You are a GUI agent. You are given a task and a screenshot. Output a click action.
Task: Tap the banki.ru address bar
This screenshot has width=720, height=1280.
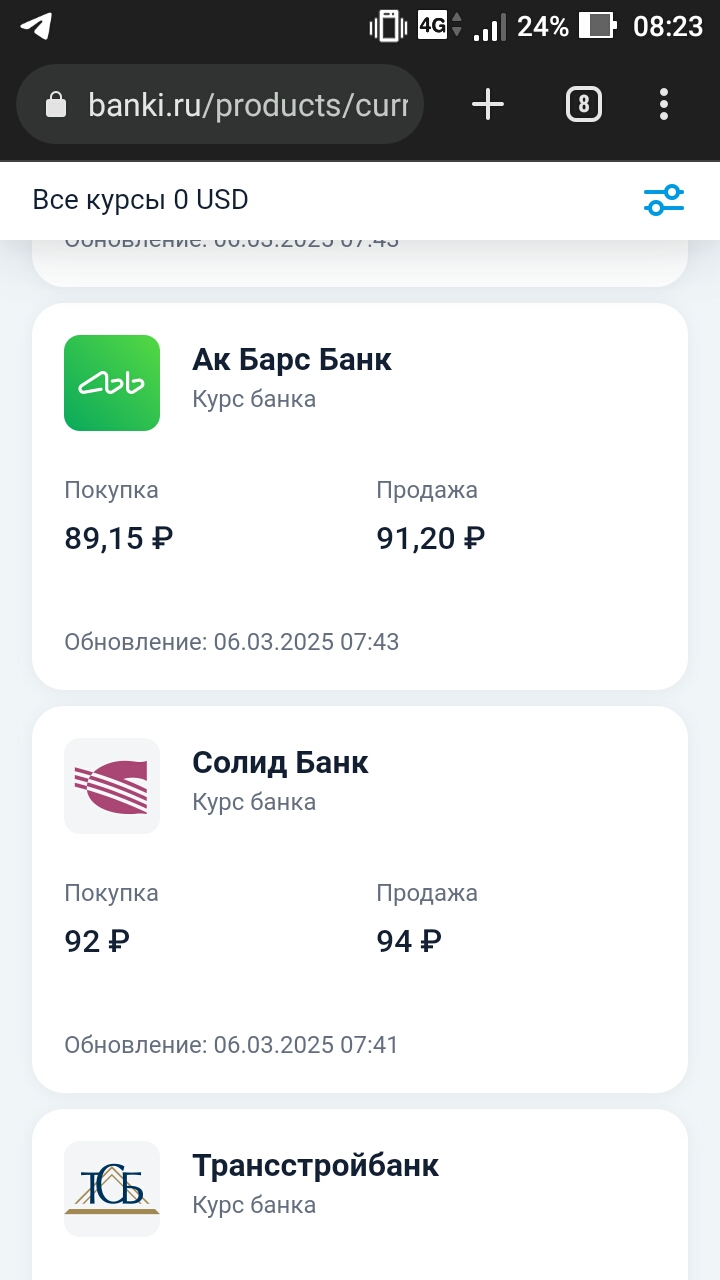point(220,104)
